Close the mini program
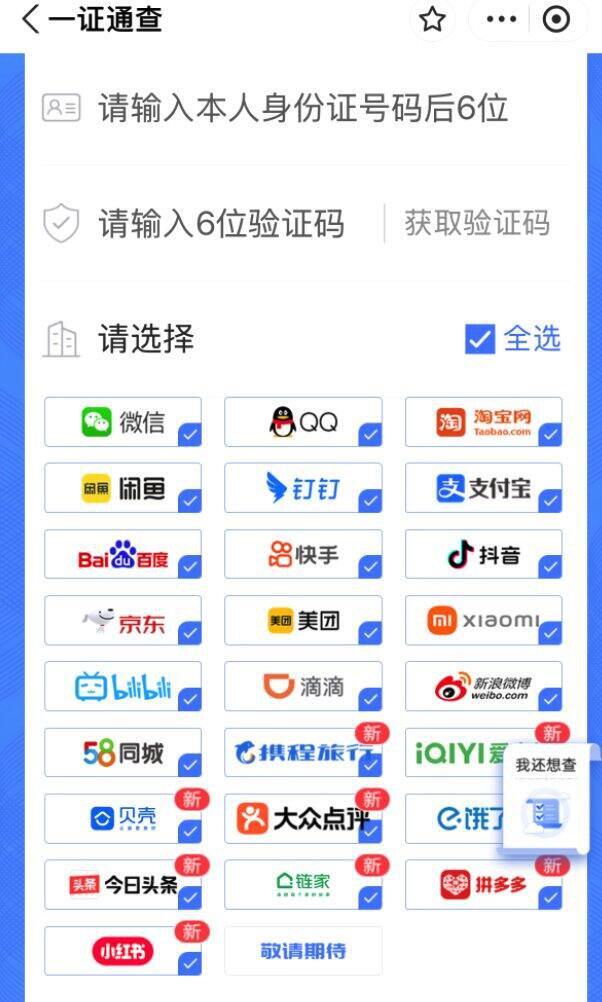The height and width of the screenshot is (1002, 602). [x=556, y=19]
